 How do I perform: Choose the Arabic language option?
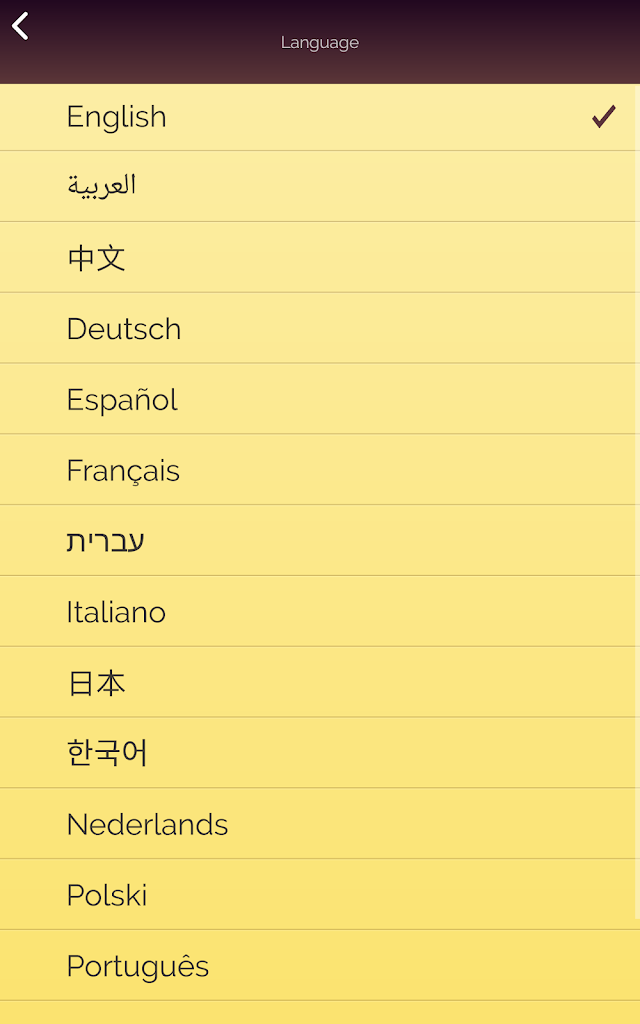[102, 186]
